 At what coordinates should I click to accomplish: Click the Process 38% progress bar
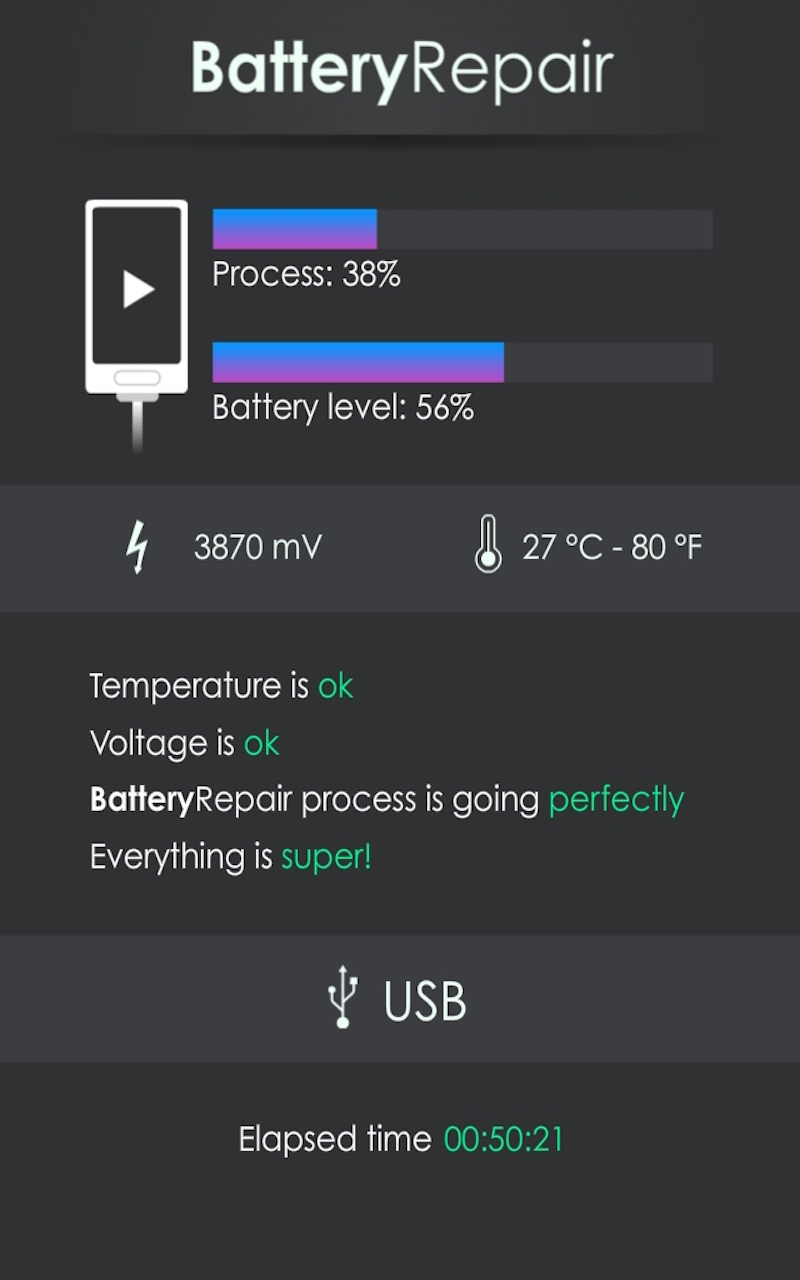(x=462, y=228)
